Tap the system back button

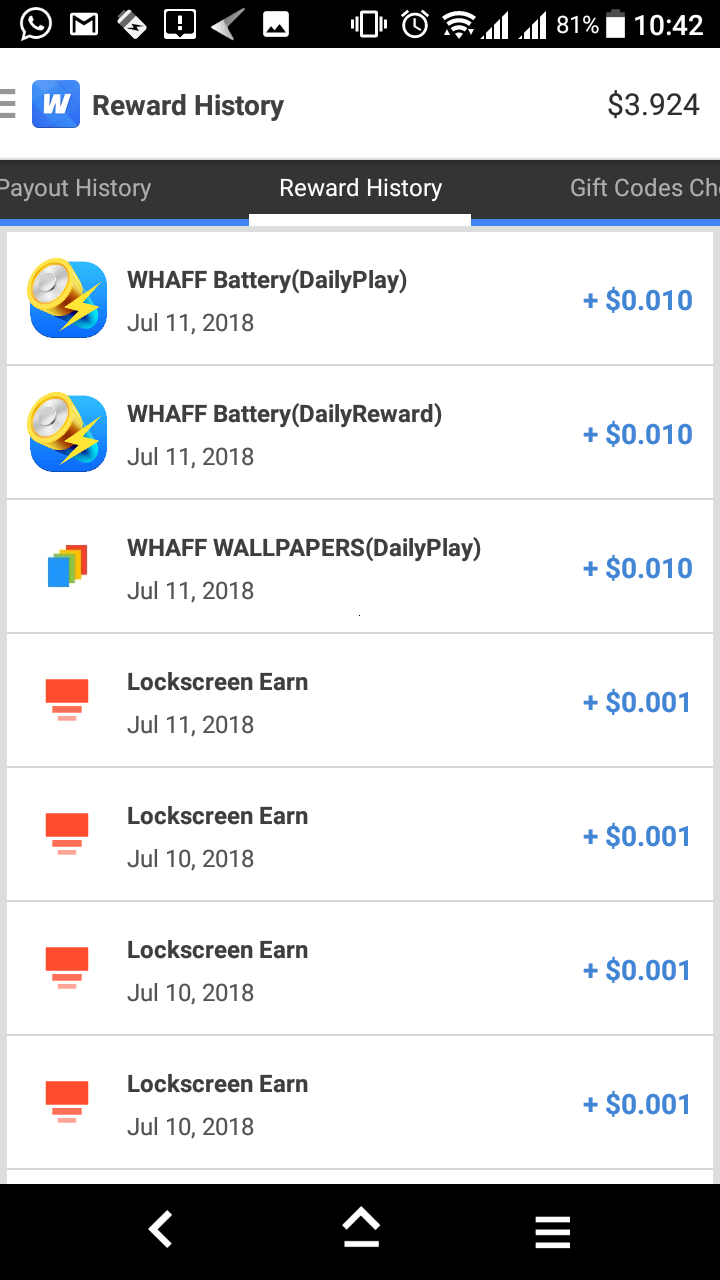(160, 1230)
